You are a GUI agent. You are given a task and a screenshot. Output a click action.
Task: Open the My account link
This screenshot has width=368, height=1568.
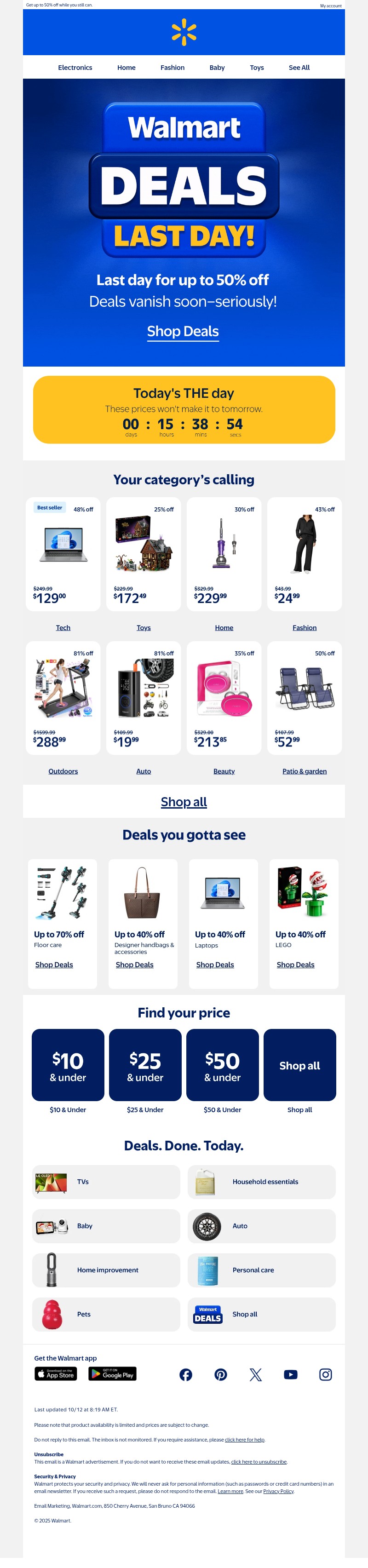(x=330, y=6)
